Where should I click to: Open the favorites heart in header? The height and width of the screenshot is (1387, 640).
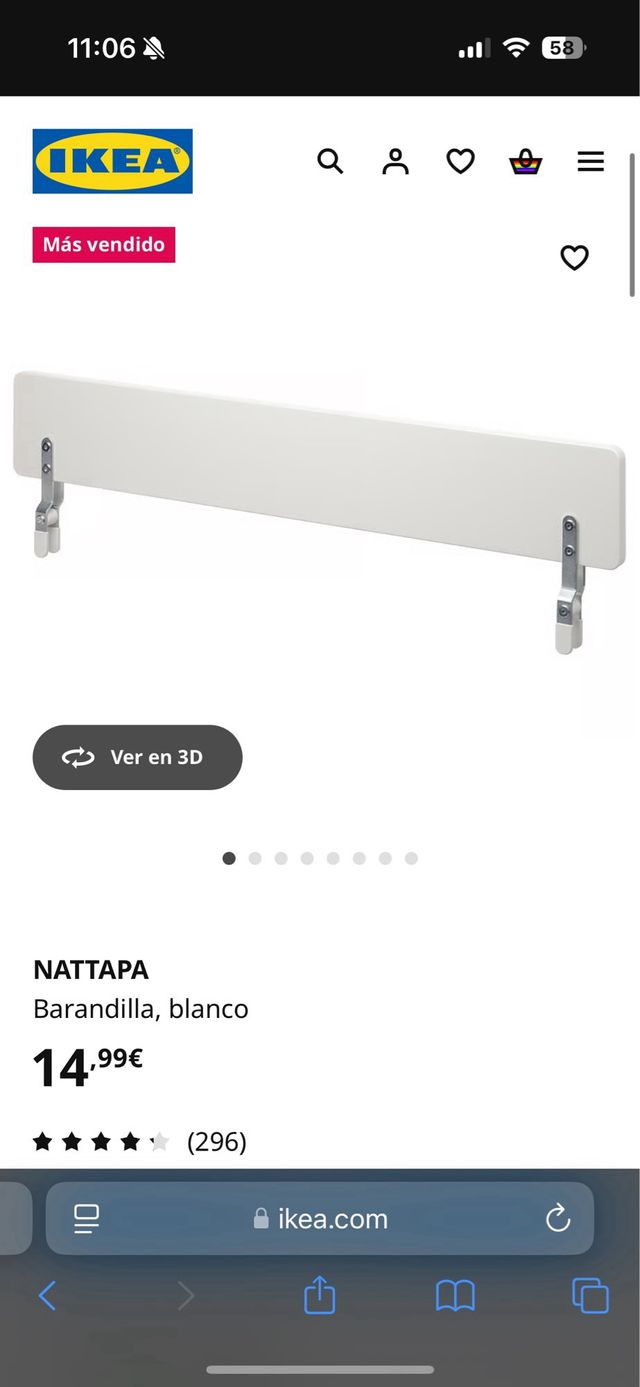coord(460,161)
